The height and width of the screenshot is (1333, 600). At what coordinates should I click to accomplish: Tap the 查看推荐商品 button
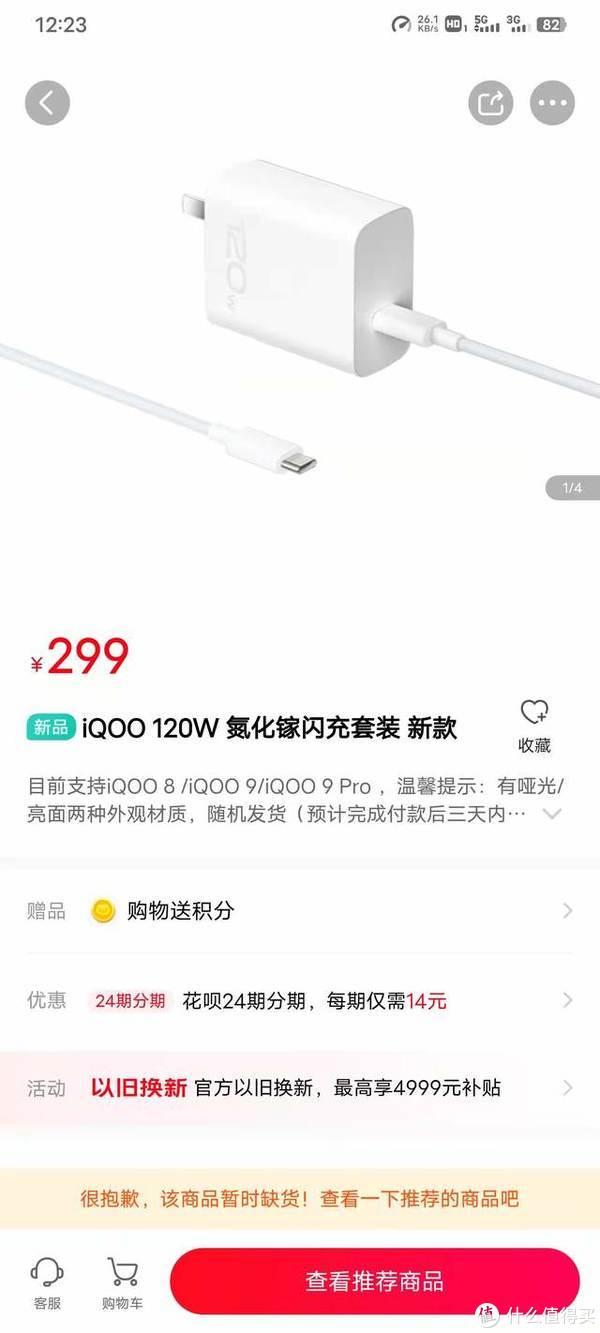point(375,1281)
